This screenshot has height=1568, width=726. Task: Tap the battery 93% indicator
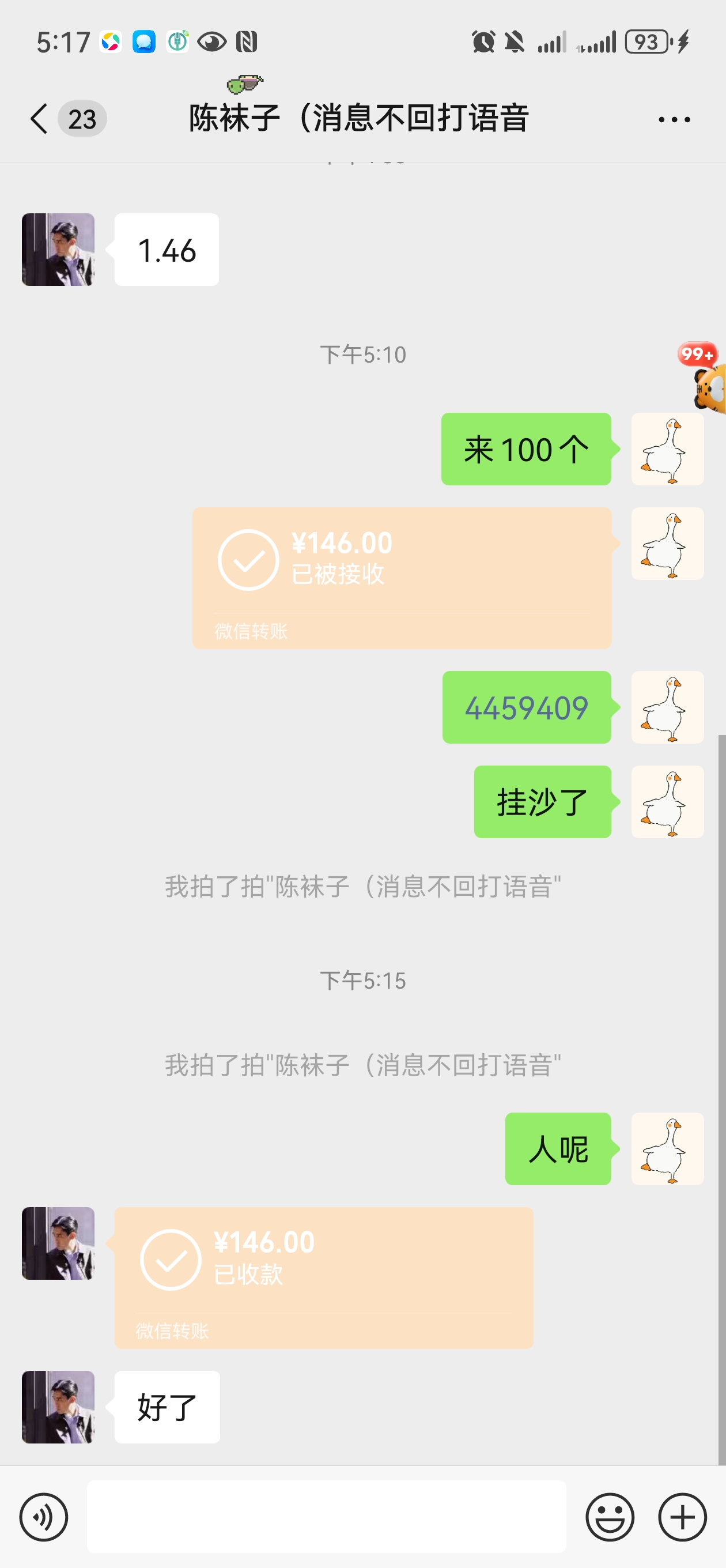click(x=647, y=42)
